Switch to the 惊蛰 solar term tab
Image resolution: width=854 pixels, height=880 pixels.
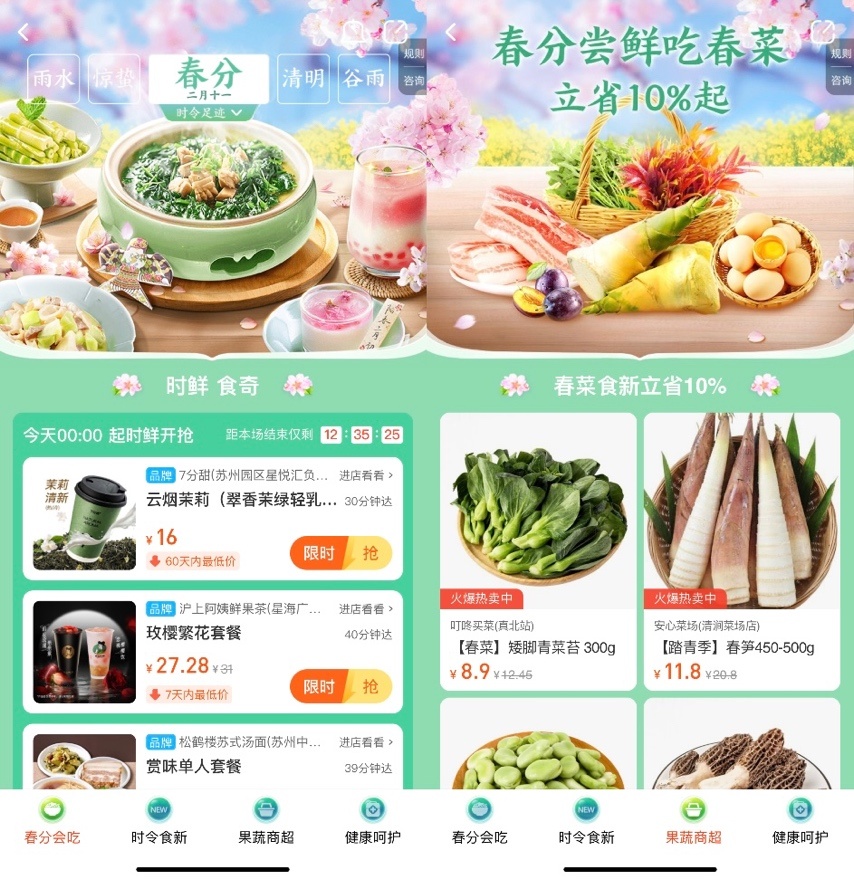point(113,79)
